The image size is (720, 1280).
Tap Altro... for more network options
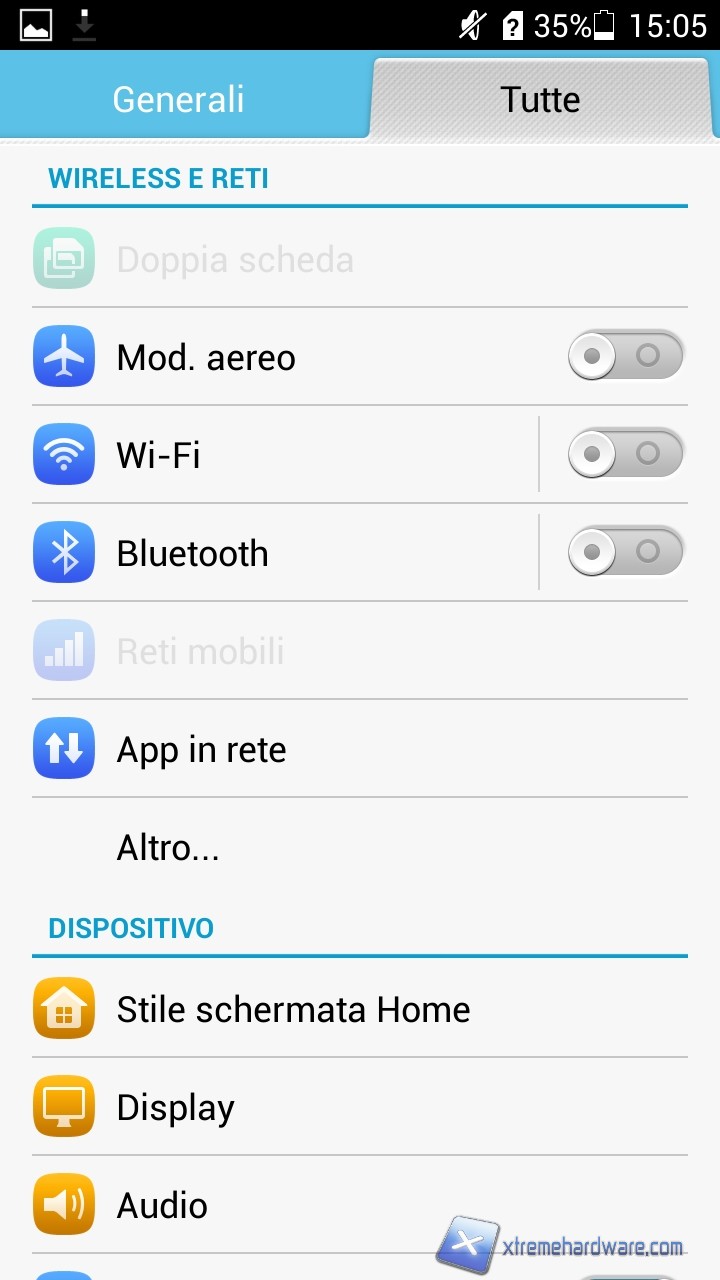tap(300, 848)
